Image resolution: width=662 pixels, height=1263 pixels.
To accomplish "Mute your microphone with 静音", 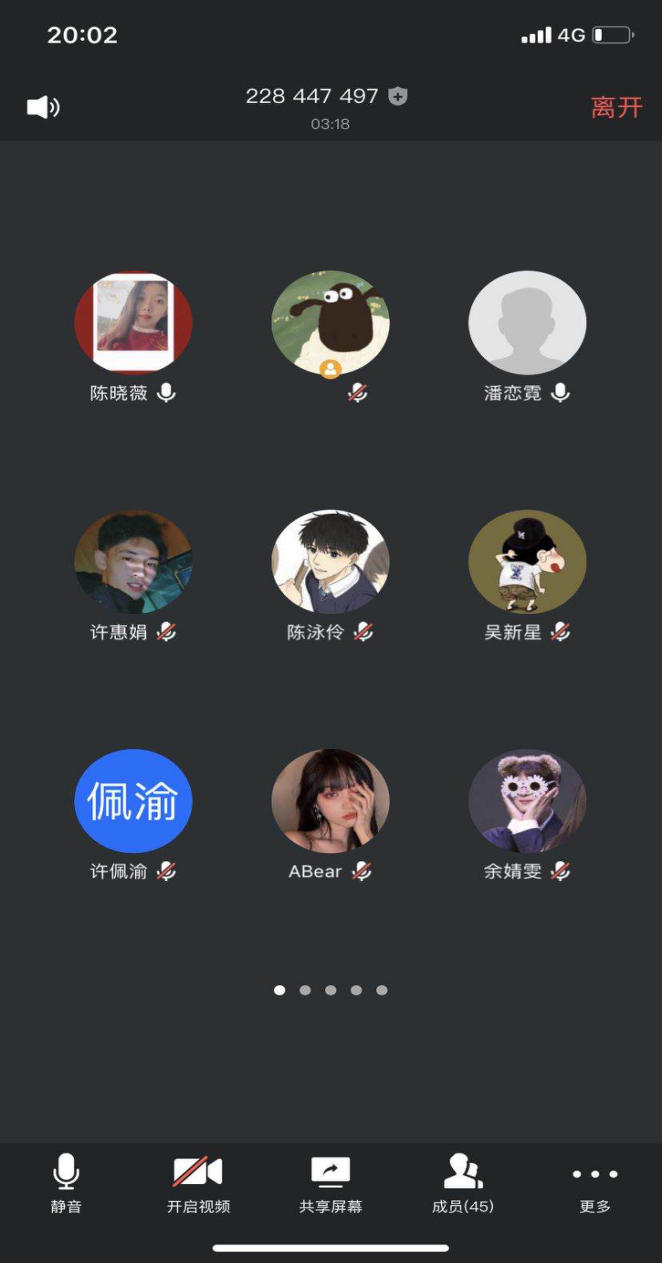I will 66,1183.
